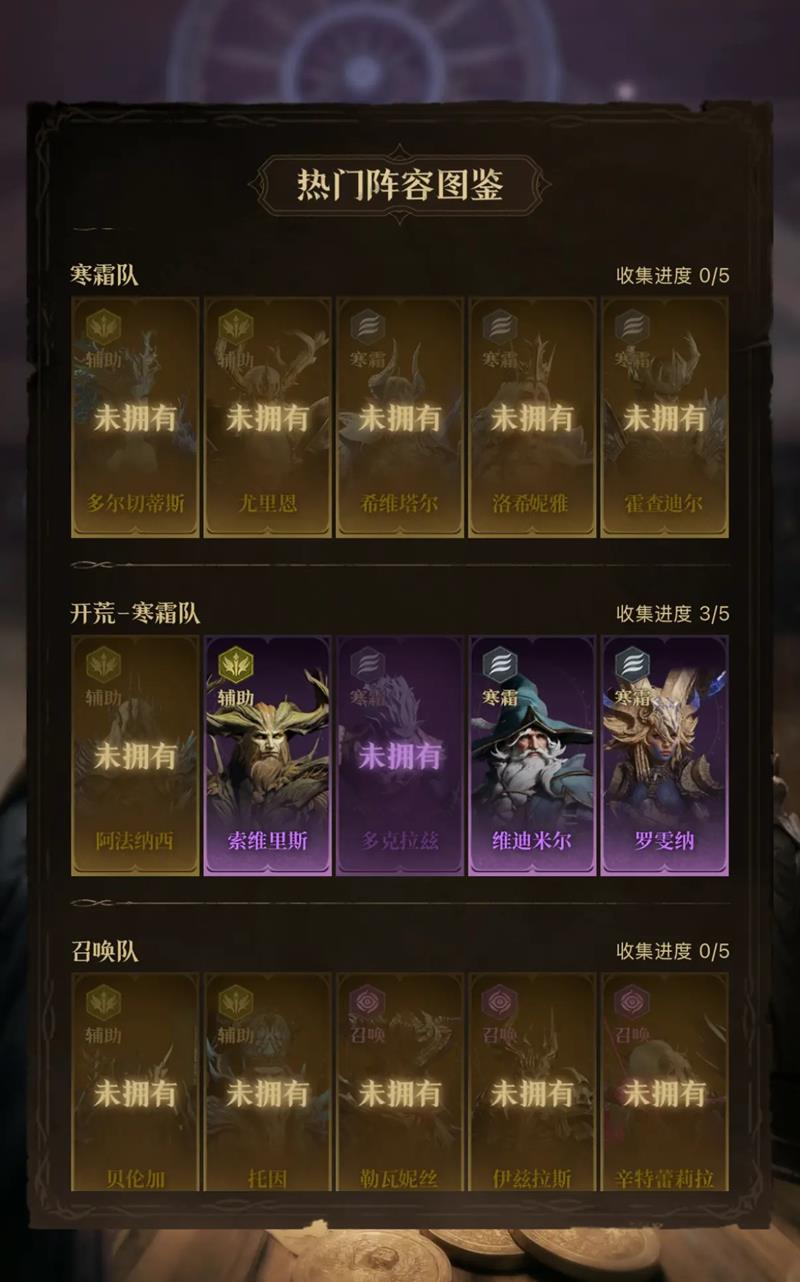The image size is (800, 1282).
Task: Open owned hero 罗雯纳
Action: [x=664, y=756]
